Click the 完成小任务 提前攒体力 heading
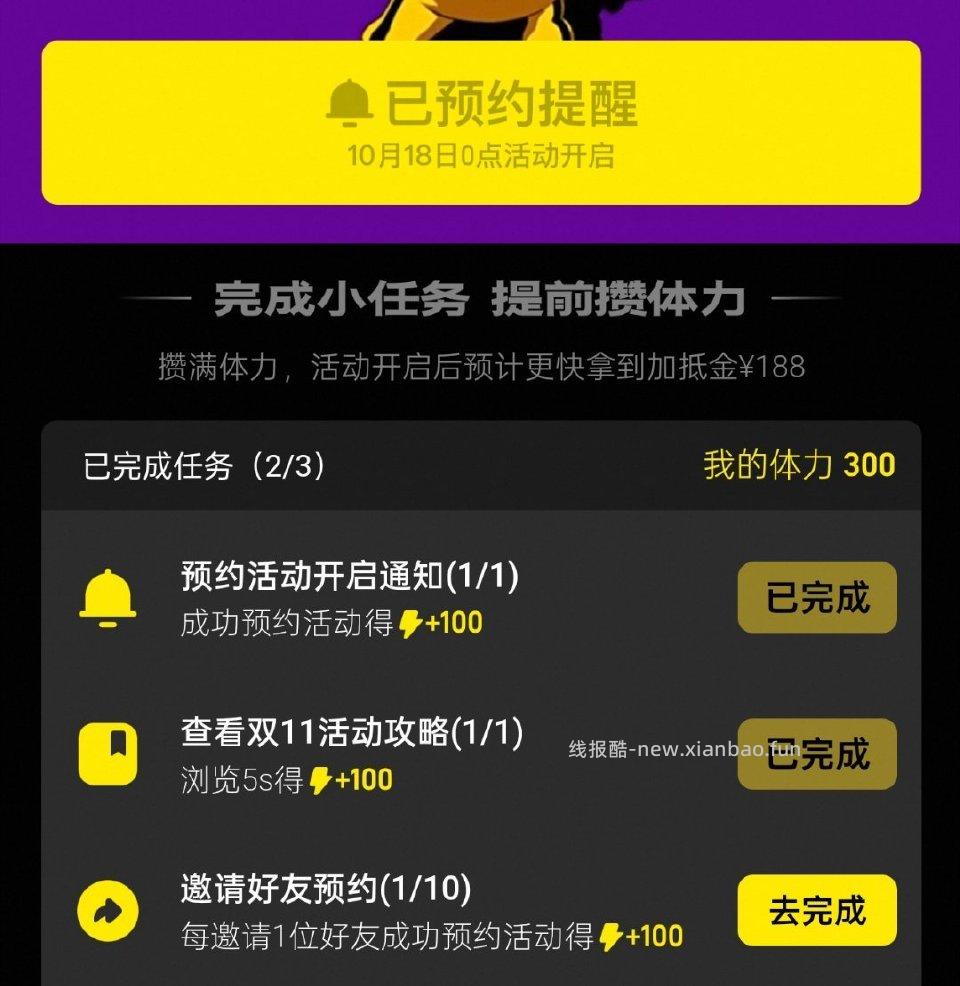Viewport: 960px width, 986px height. tap(480, 302)
